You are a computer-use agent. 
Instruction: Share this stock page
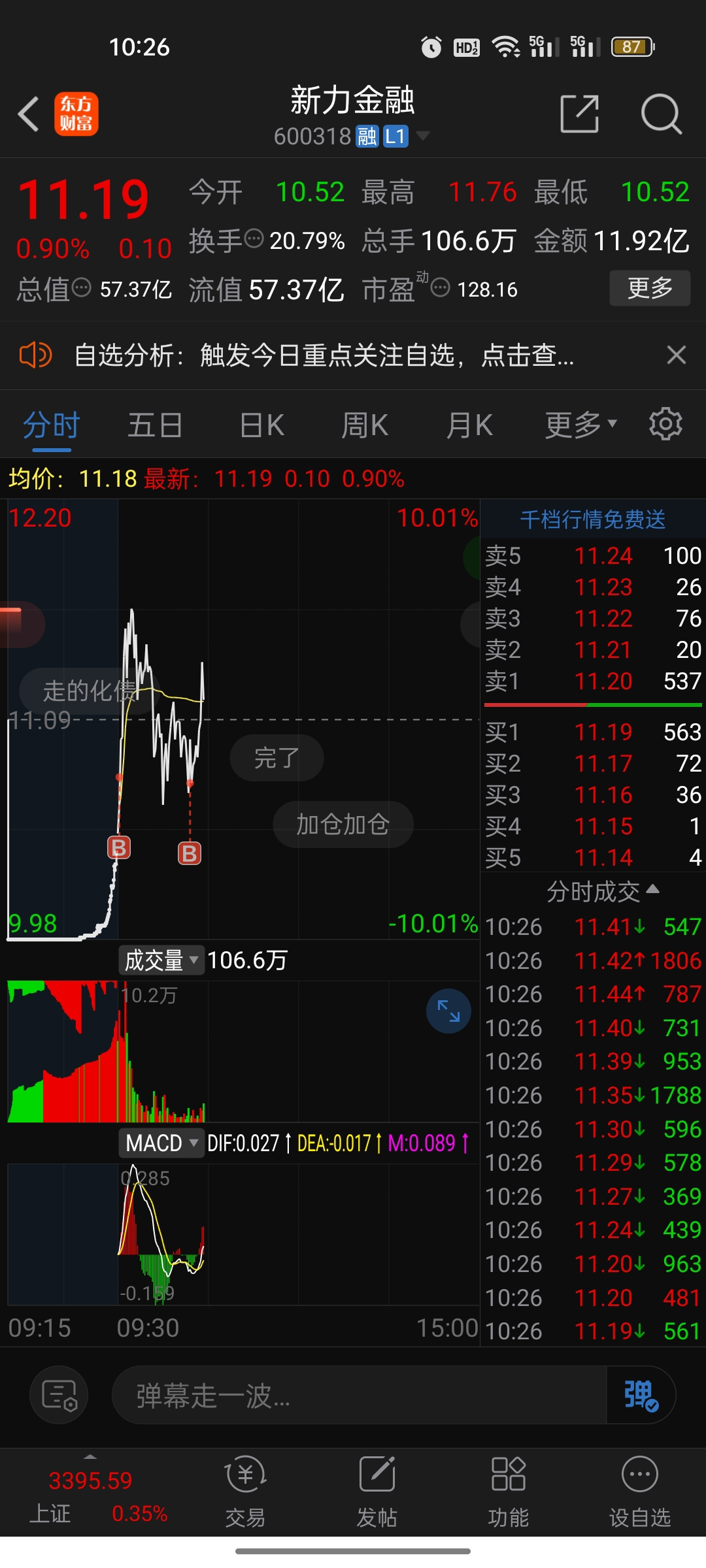pyautogui.click(x=579, y=114)
